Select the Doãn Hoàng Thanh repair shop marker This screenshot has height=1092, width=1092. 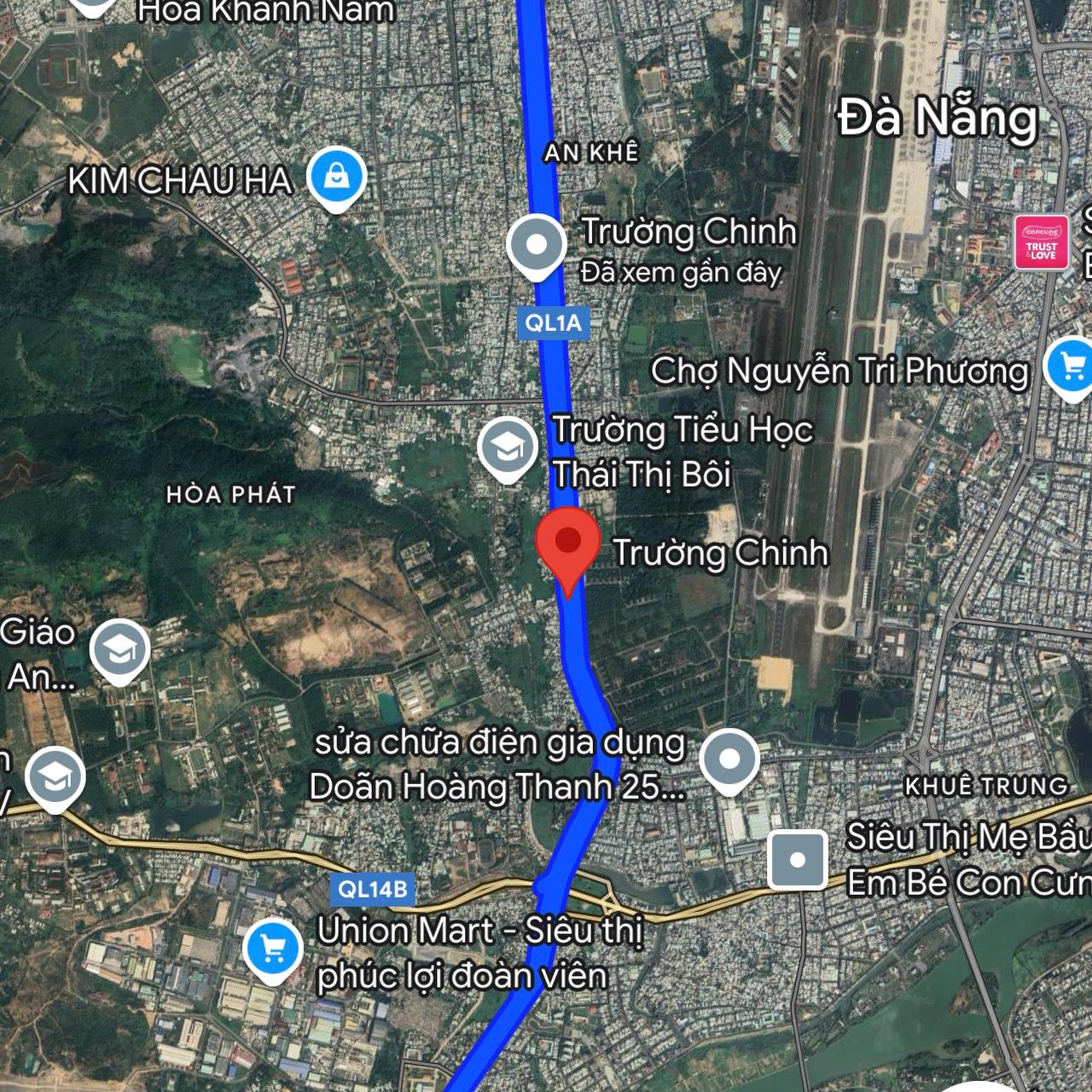point(729,759)
